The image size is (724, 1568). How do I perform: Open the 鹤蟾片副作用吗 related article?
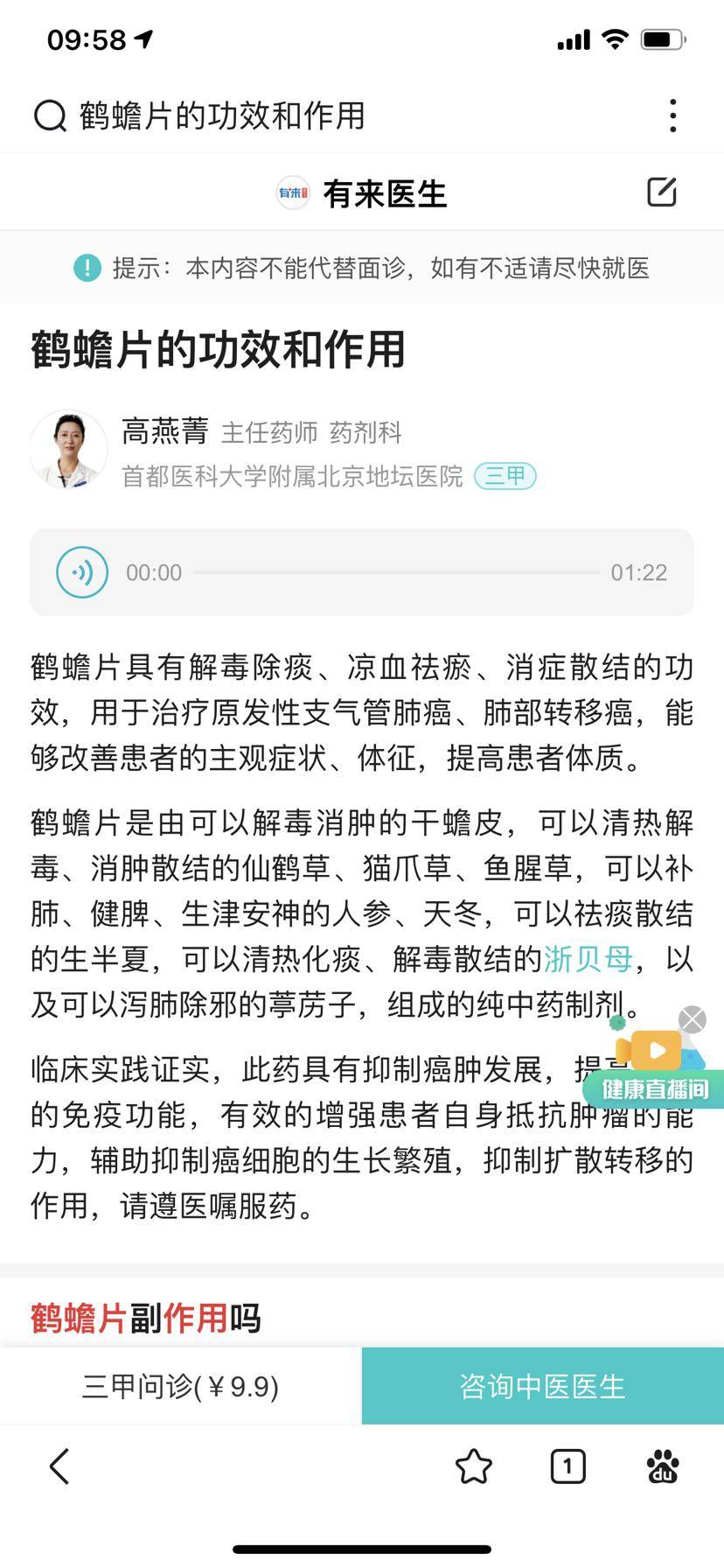(x=146, y=1318)
